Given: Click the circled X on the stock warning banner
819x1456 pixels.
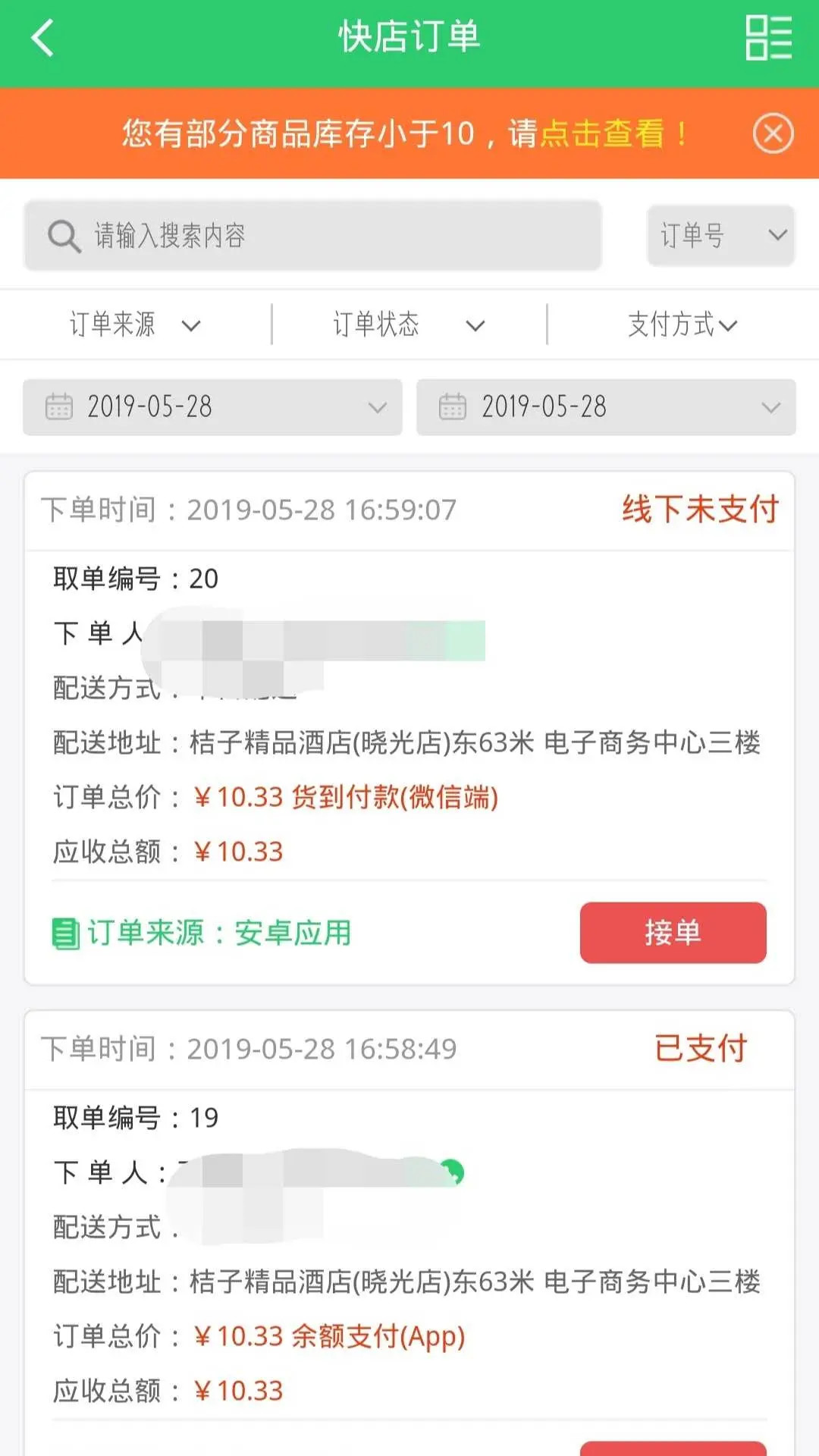Looking at the screenshot, I should (773, 133).
